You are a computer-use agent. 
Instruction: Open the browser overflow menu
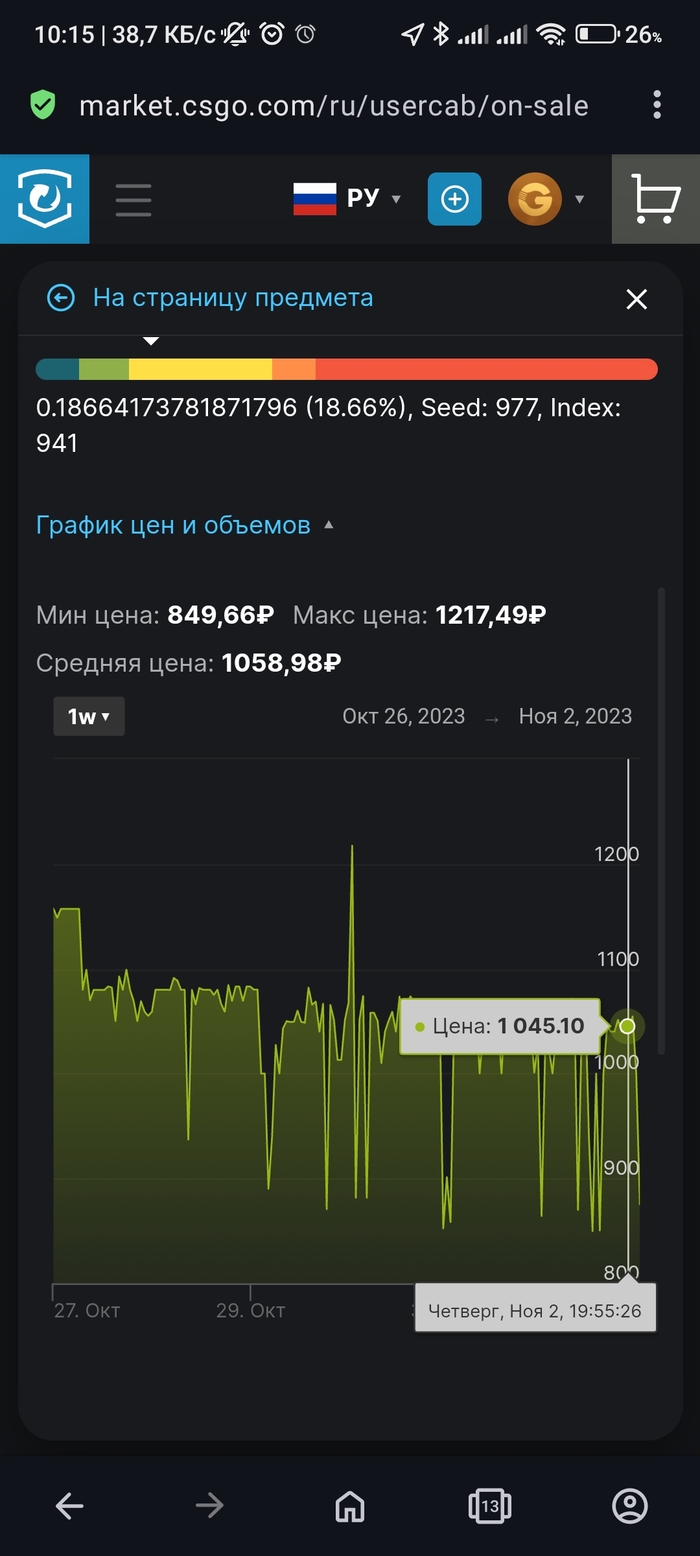(x=656, y=105)
